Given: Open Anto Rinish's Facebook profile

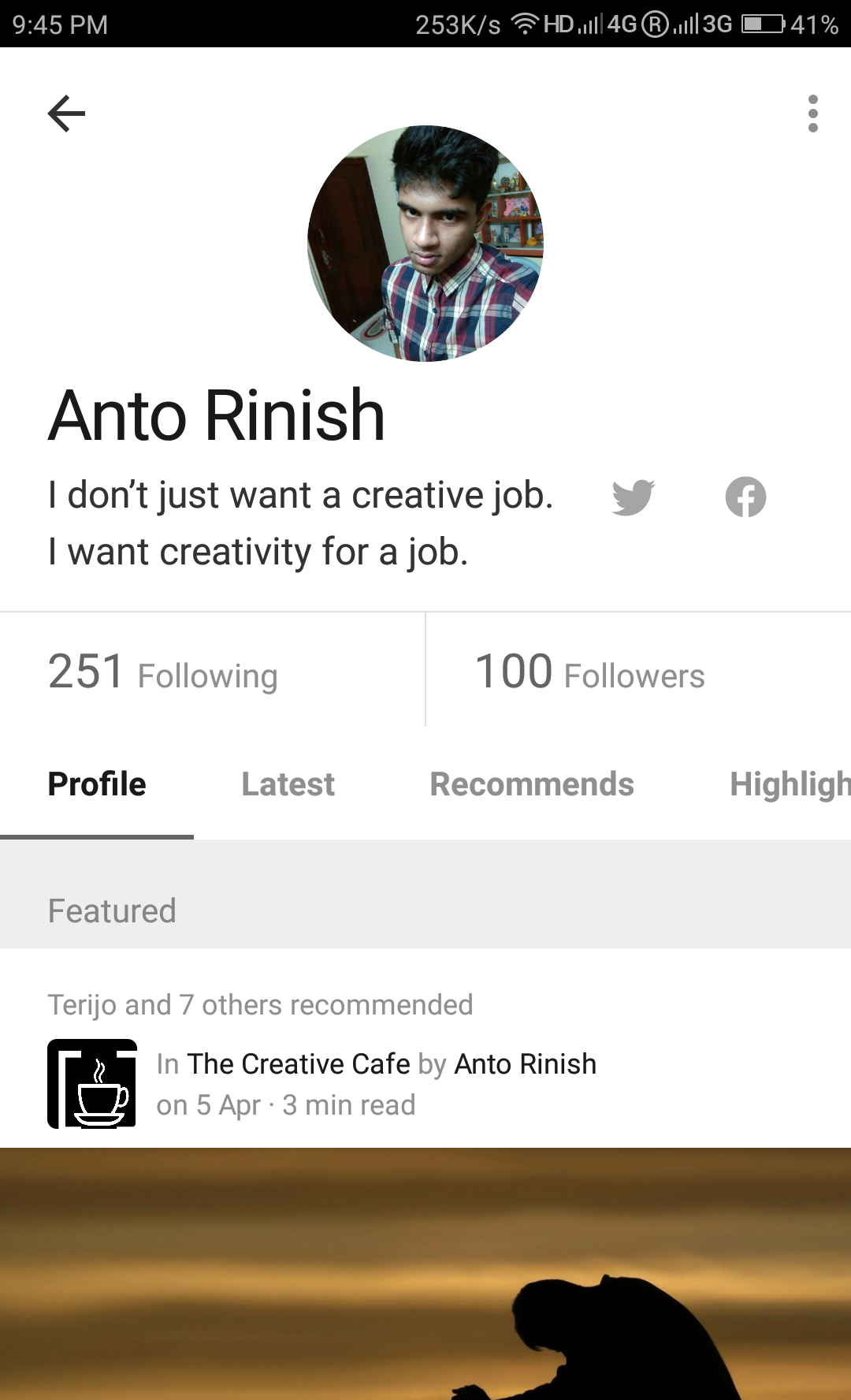Looking at the screenshot, I should click(x=745, y=497).
